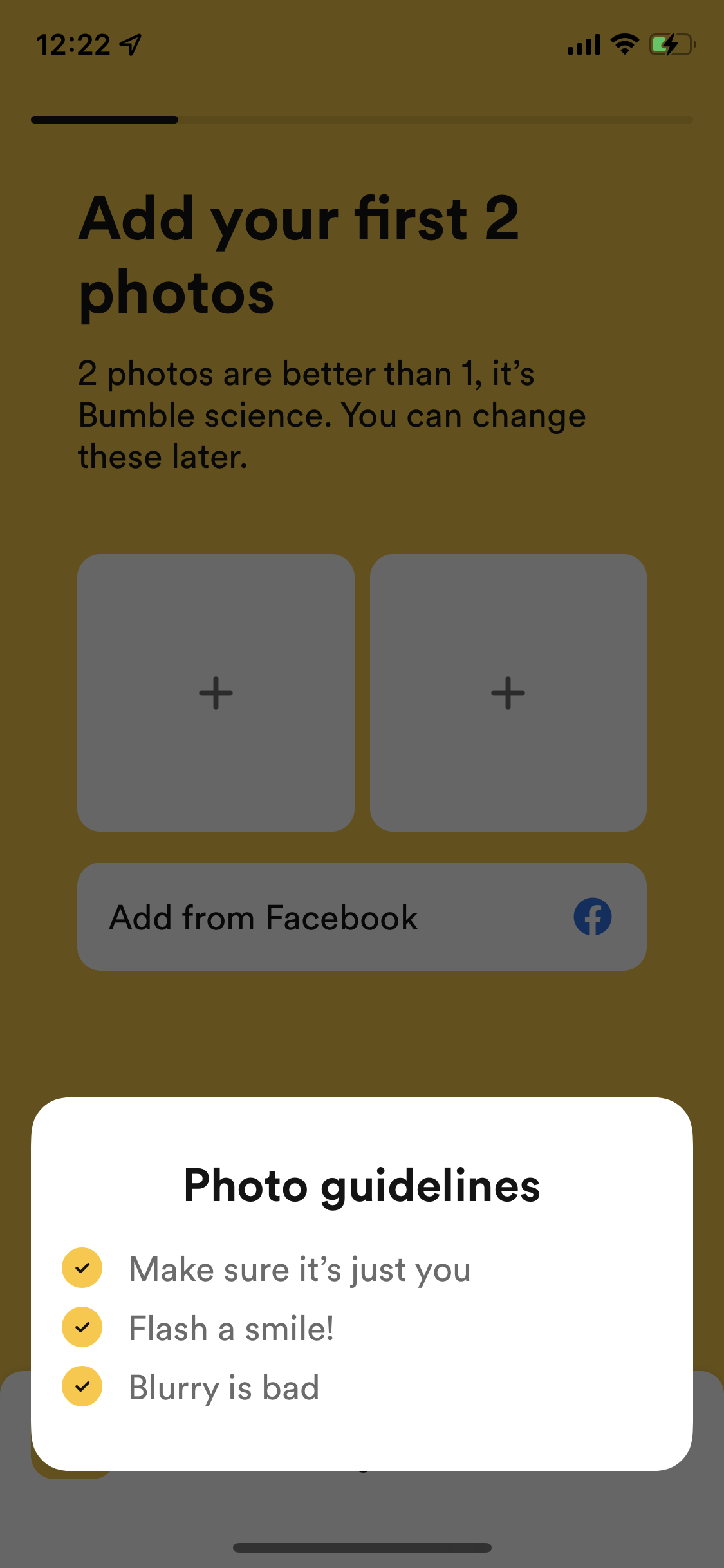
Task: Click the 'Flash a smile!' guideline text
Action: (232, 1327)
